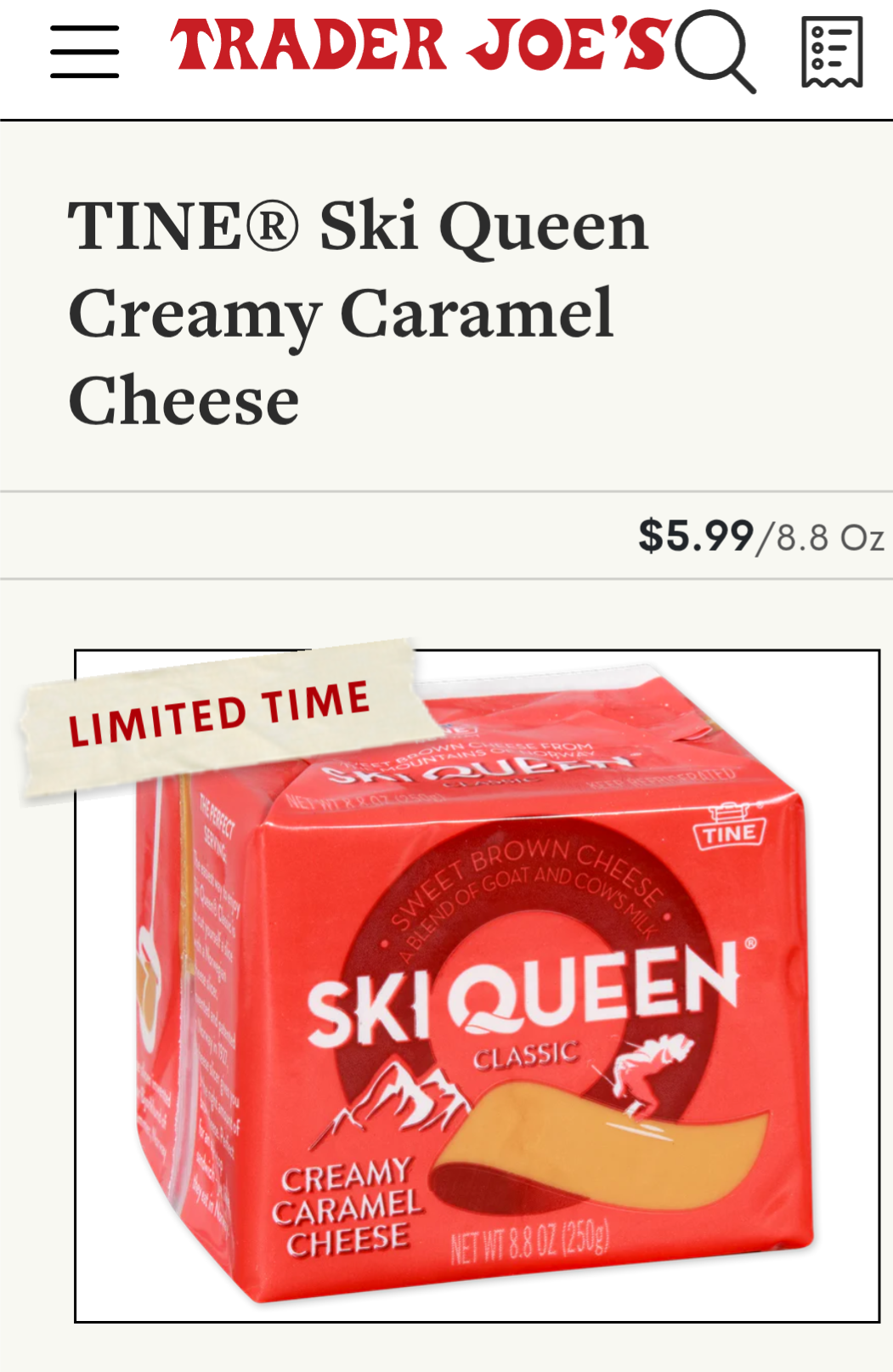This screenshot has height=1372, width=893.
Task: Open the hamburger navigation menu
Action: point(84,52)
